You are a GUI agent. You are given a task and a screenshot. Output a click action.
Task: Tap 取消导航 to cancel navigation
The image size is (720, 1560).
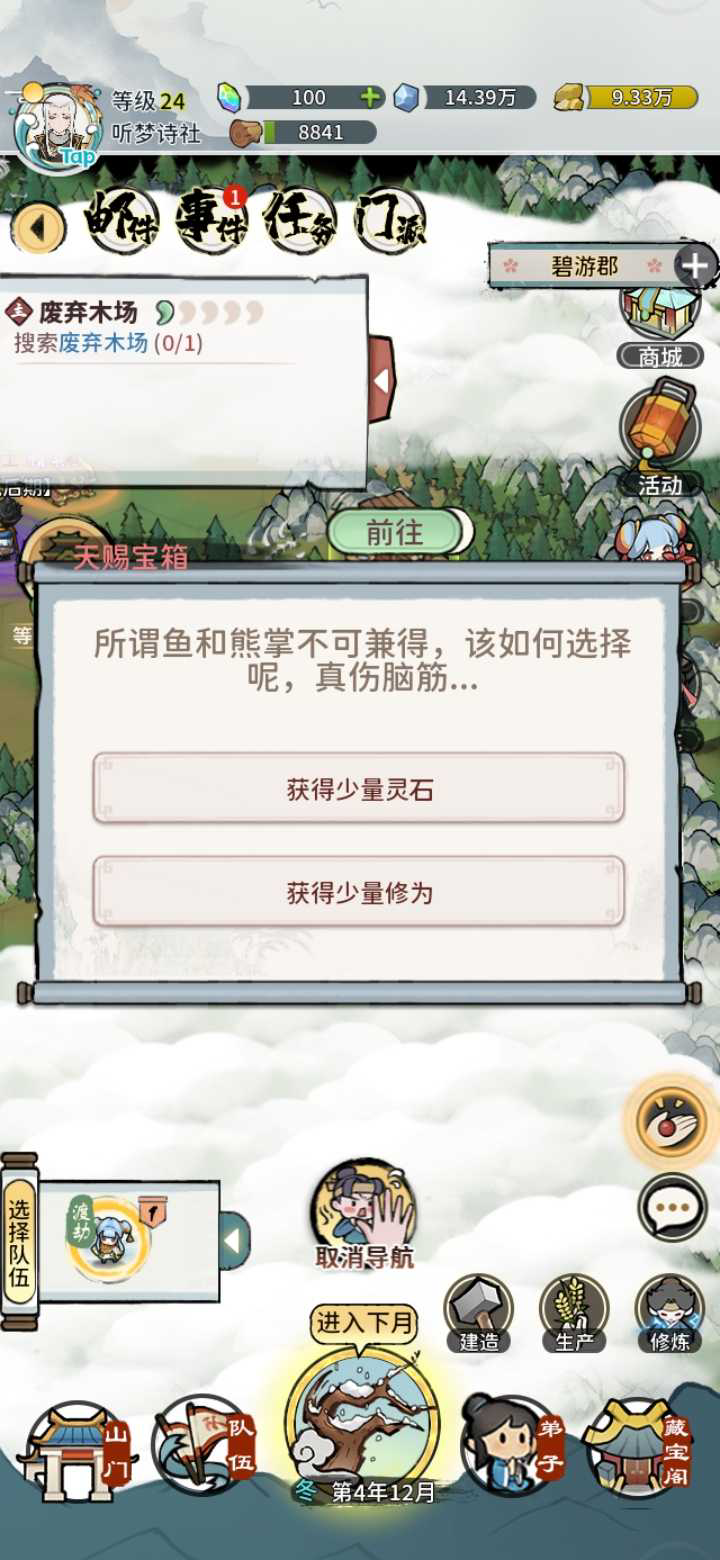(x=364, y=1215)
